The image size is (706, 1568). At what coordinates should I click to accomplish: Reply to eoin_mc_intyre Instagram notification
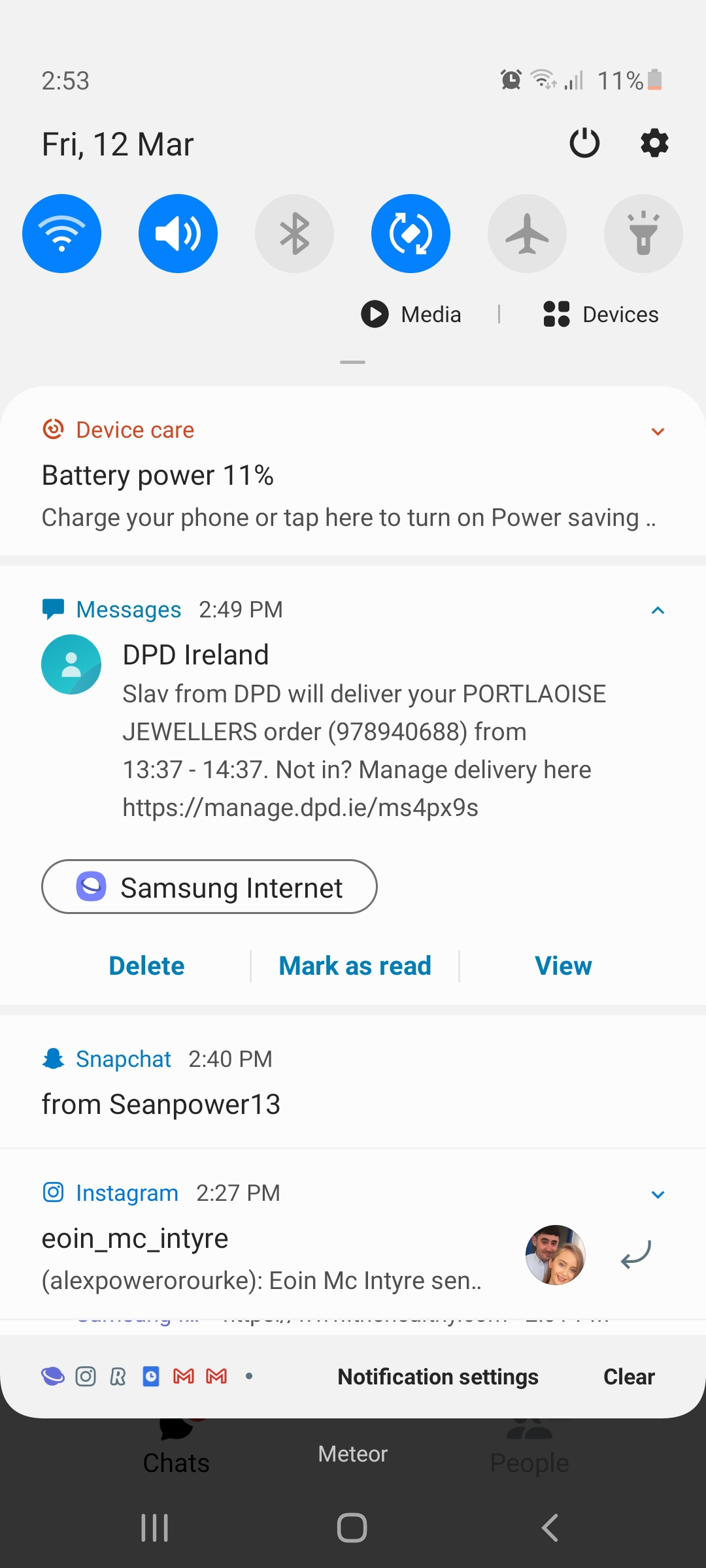pyautogui.click(x=636, y=1254)
